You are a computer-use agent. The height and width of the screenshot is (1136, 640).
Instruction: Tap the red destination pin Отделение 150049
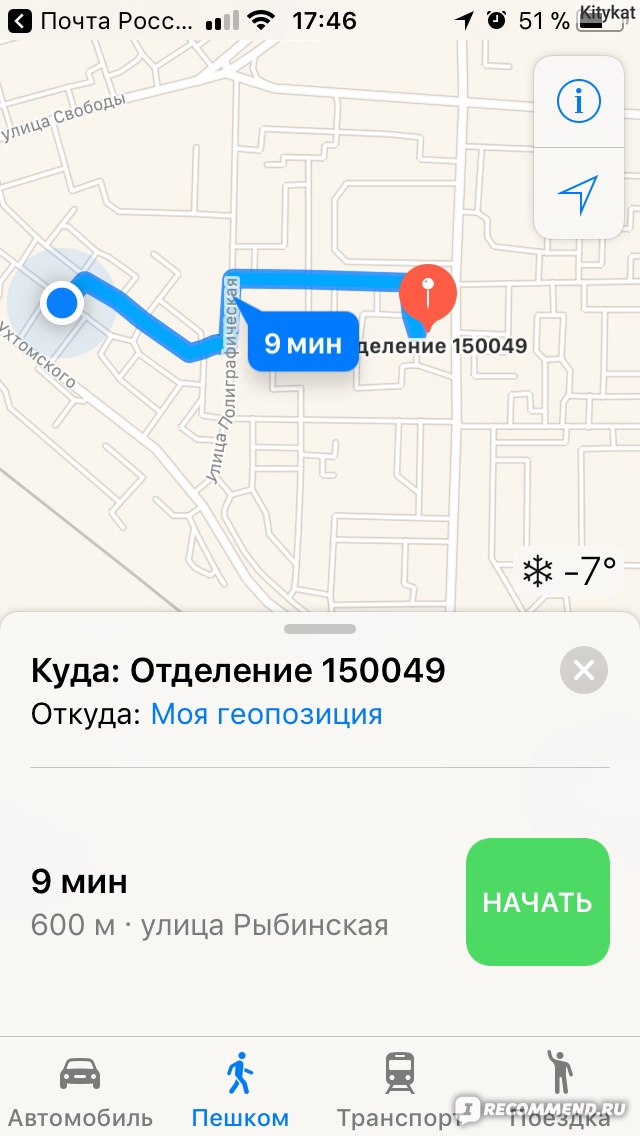point(428,296)
